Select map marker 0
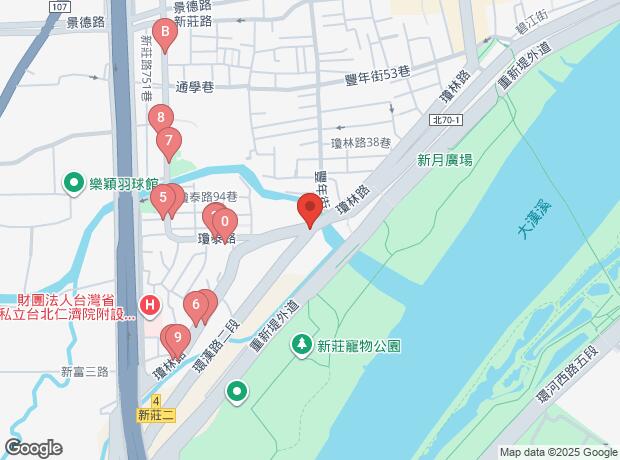Screen dimensions: 620x460 coord(225,222)
